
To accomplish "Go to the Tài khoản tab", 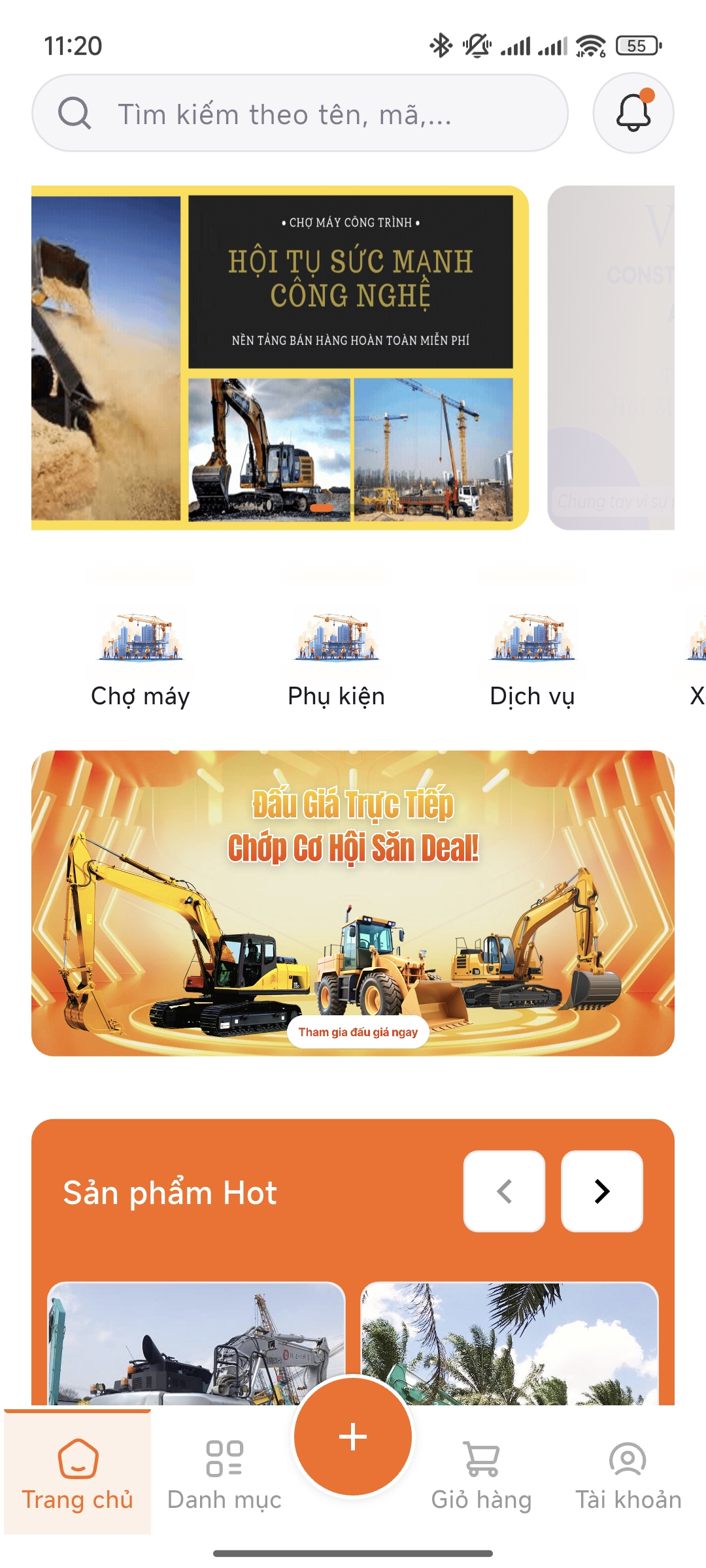I will pyautogui.click(x=628, y=1473).
